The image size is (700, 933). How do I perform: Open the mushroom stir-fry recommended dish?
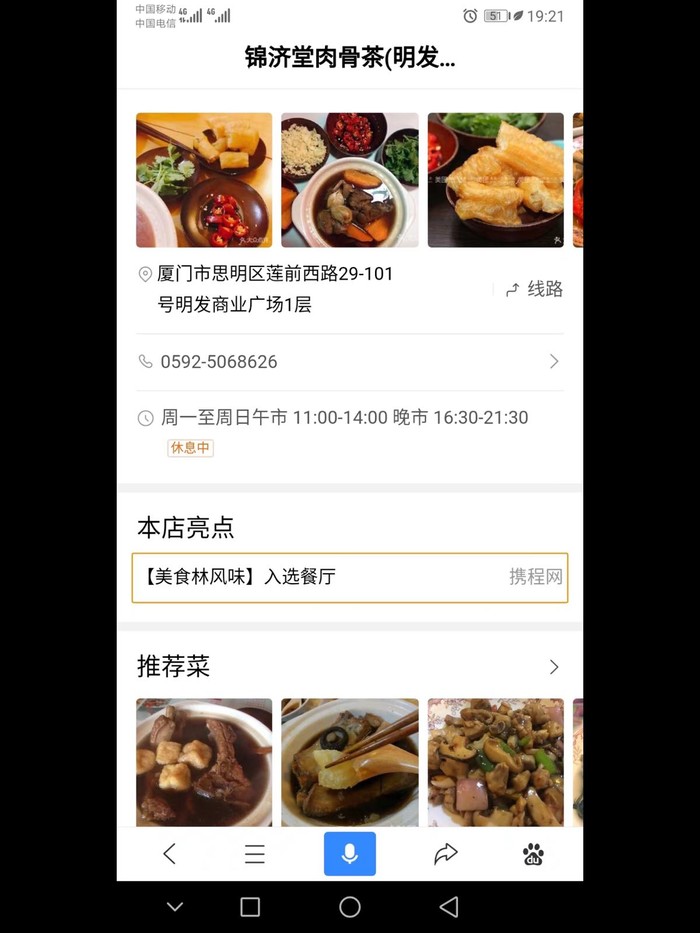tap(495, 762)
